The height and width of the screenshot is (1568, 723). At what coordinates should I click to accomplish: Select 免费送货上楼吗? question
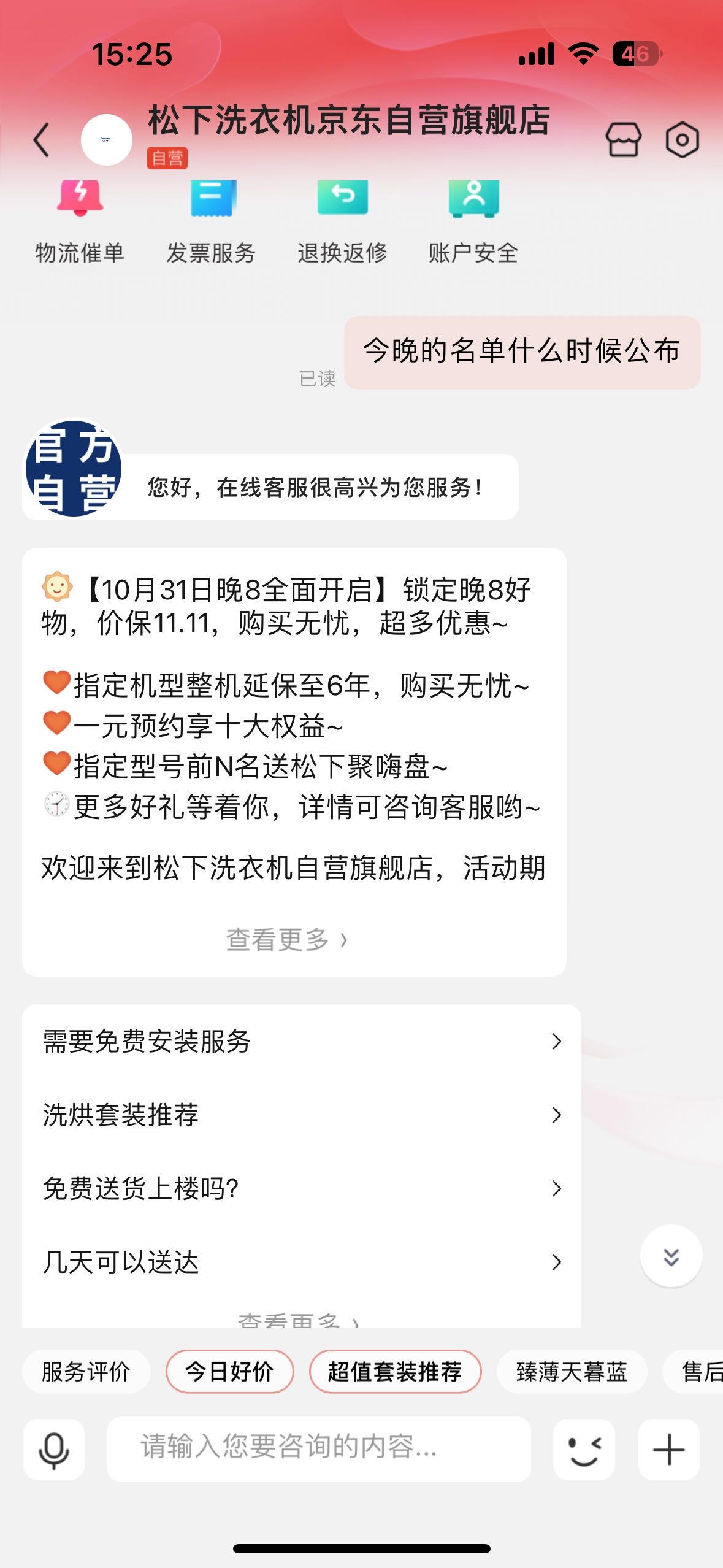pos(300,1188)
